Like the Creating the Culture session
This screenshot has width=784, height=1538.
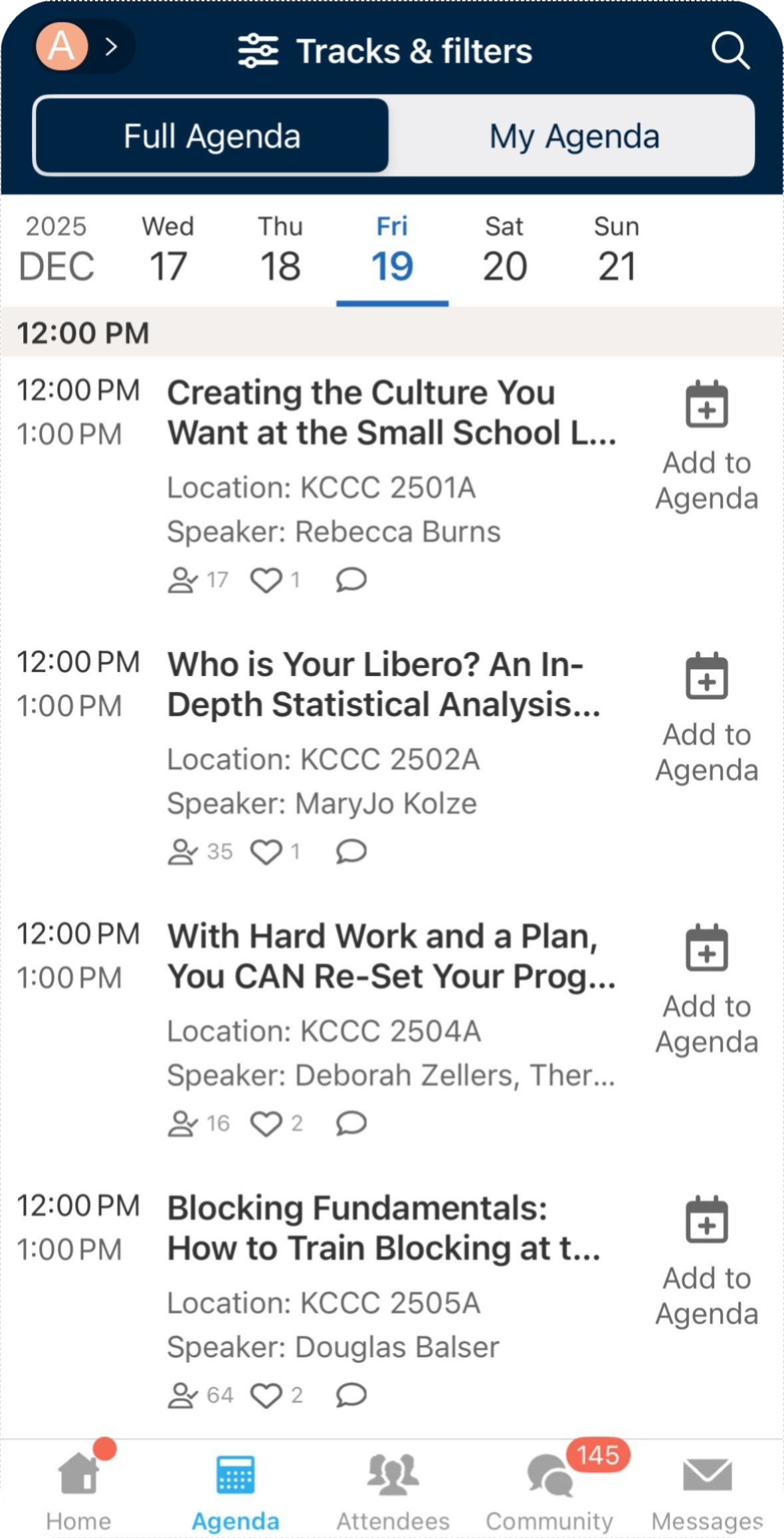[266, 580]
